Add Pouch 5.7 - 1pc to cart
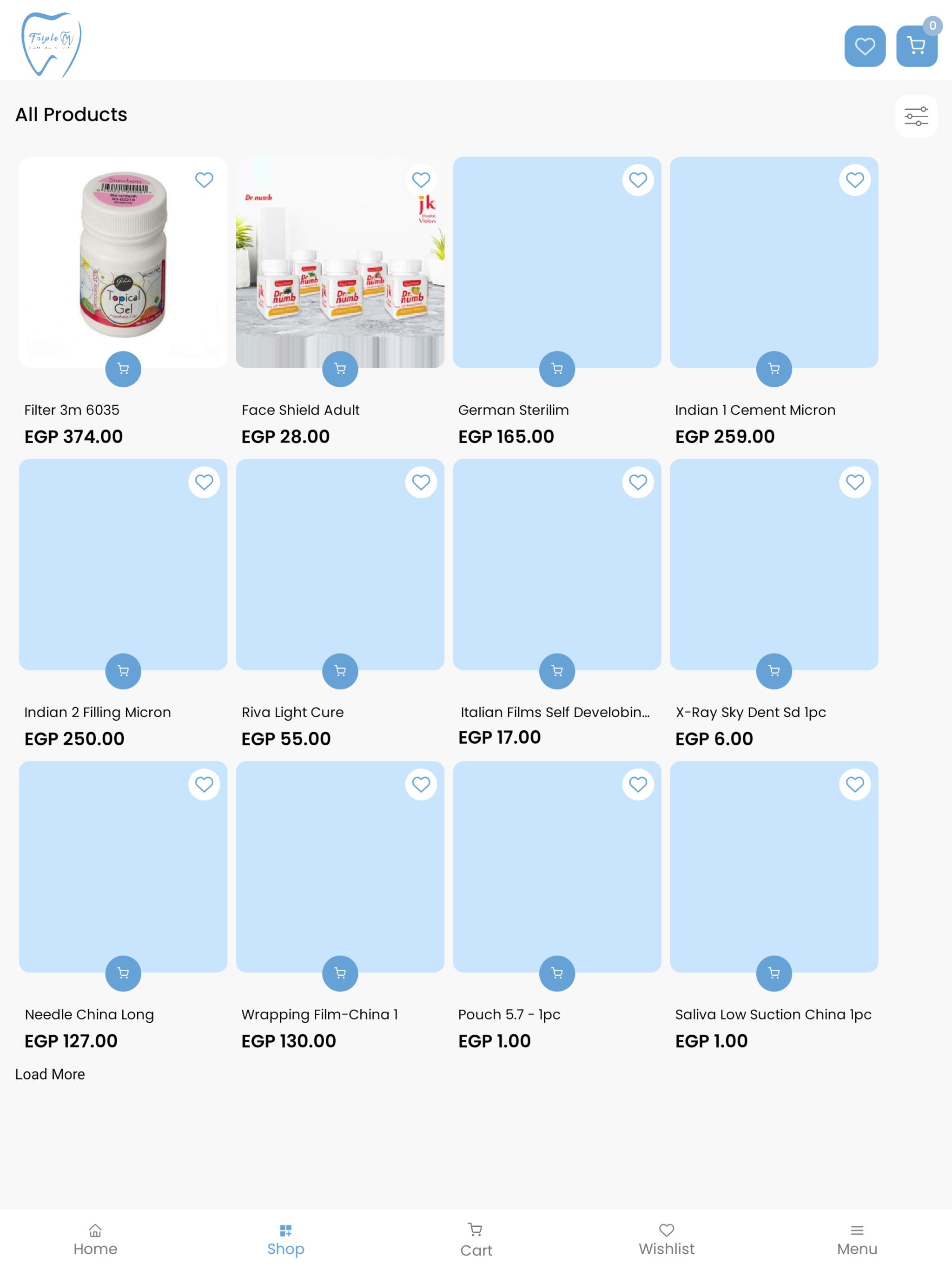The width and height of the screenshot is (952, 1270). (556, 972)
